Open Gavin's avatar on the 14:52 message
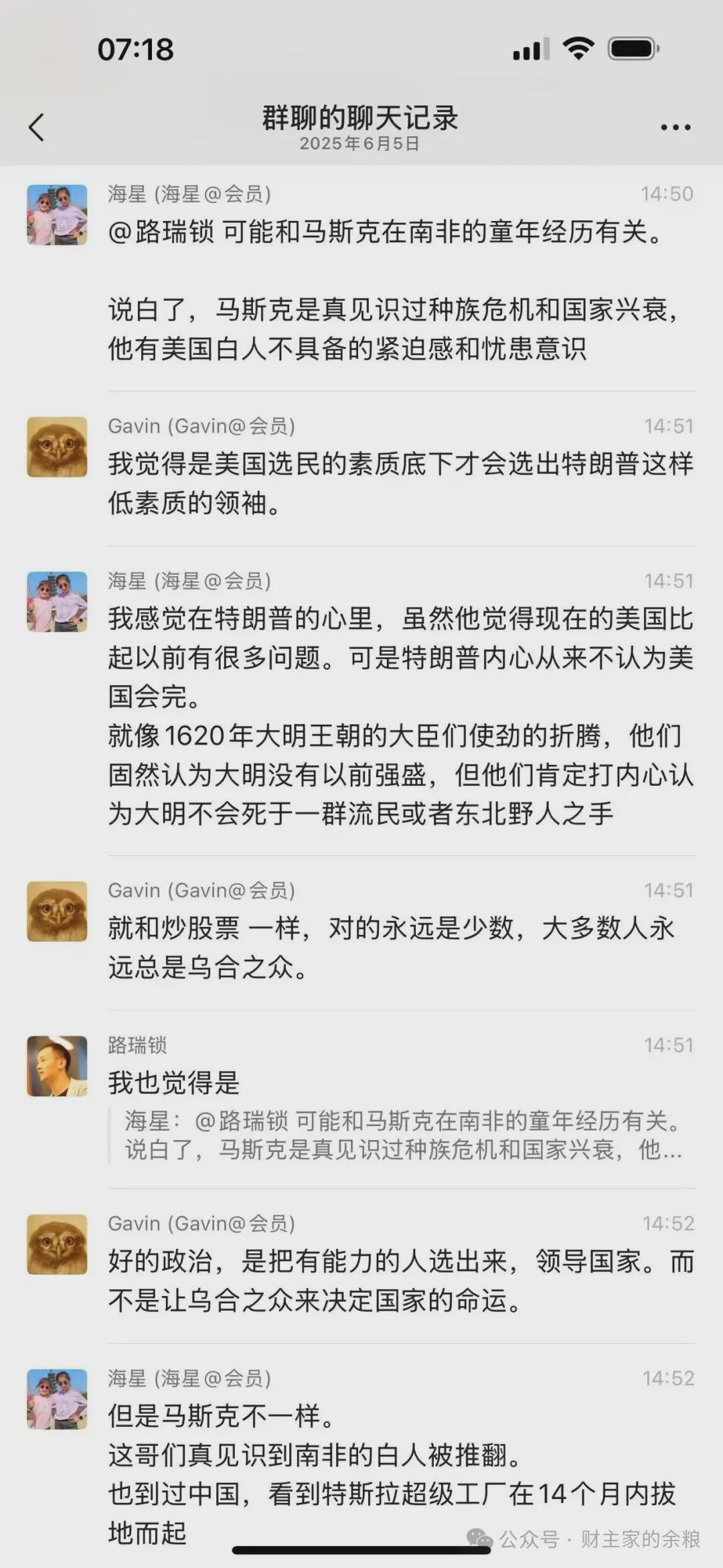 point(57,1244)
